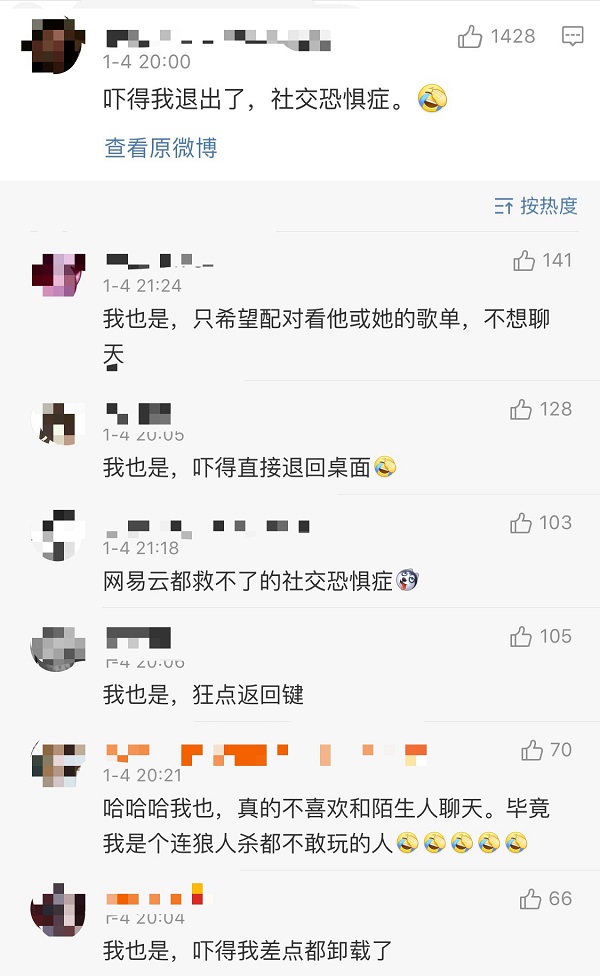Change sorting via 按热度
Viewport: 600px width, 976px height.
(537, 206)
